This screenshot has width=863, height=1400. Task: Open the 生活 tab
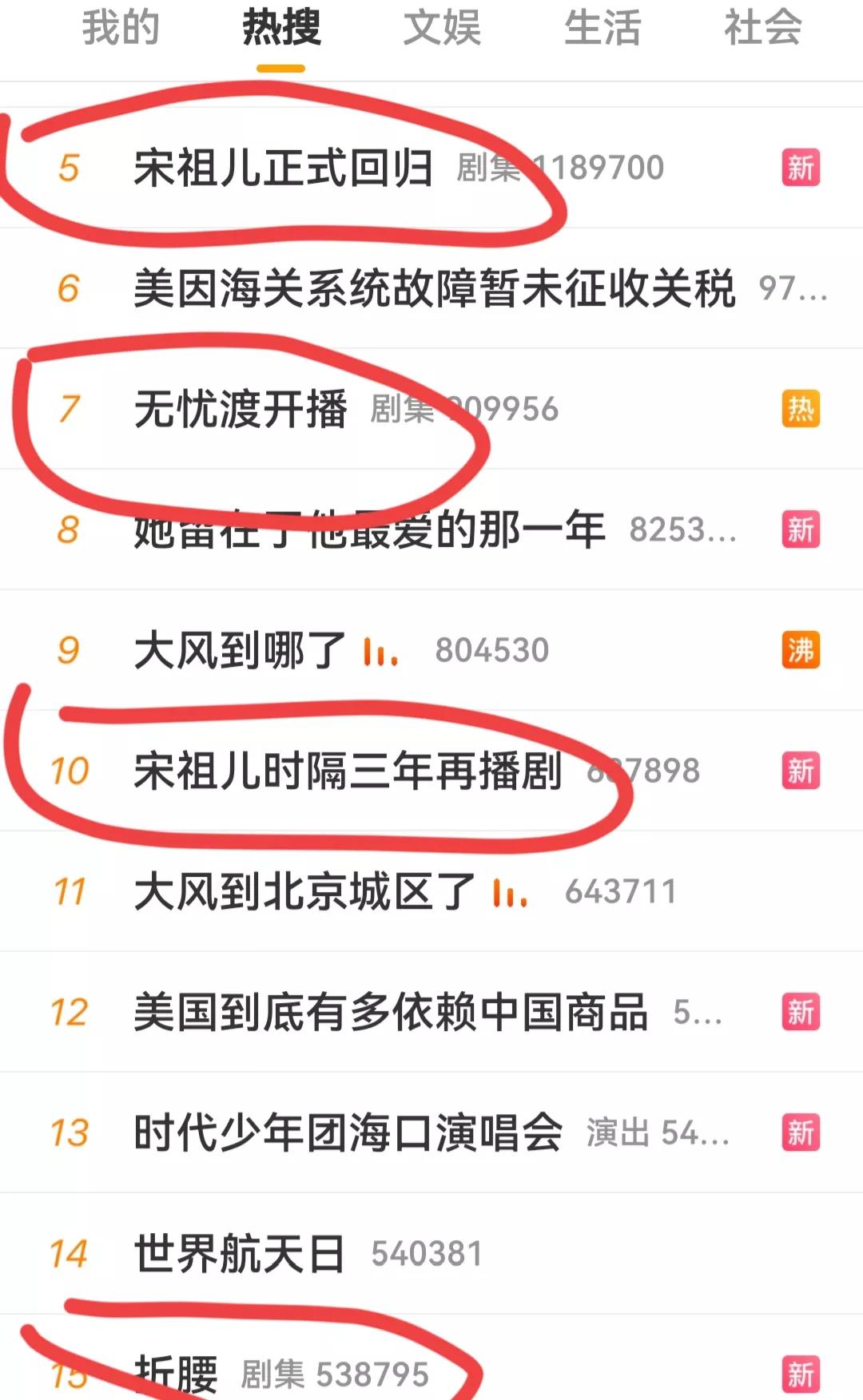(603, 28)
